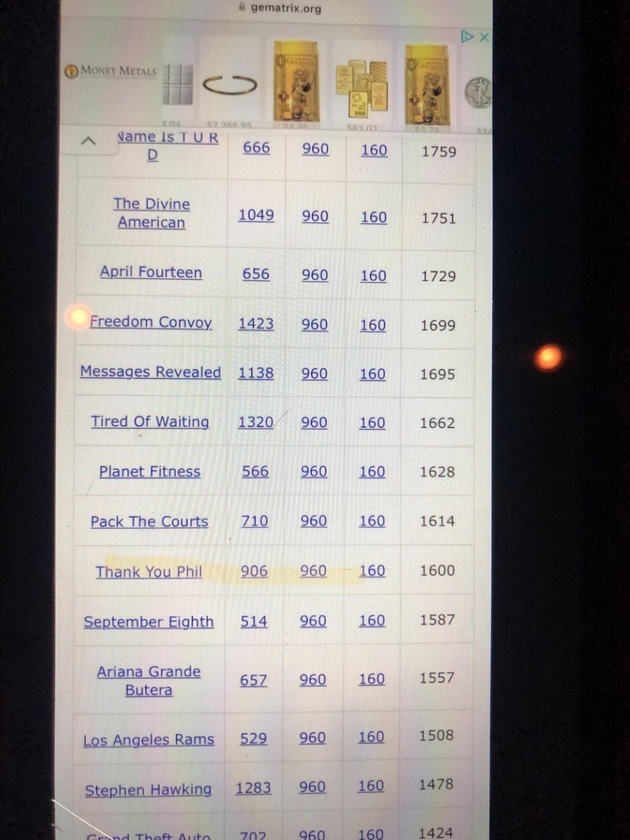Open the Stephen Hawking link
The width and height of the screenshot is (630, 840).
tap(148, 790)
